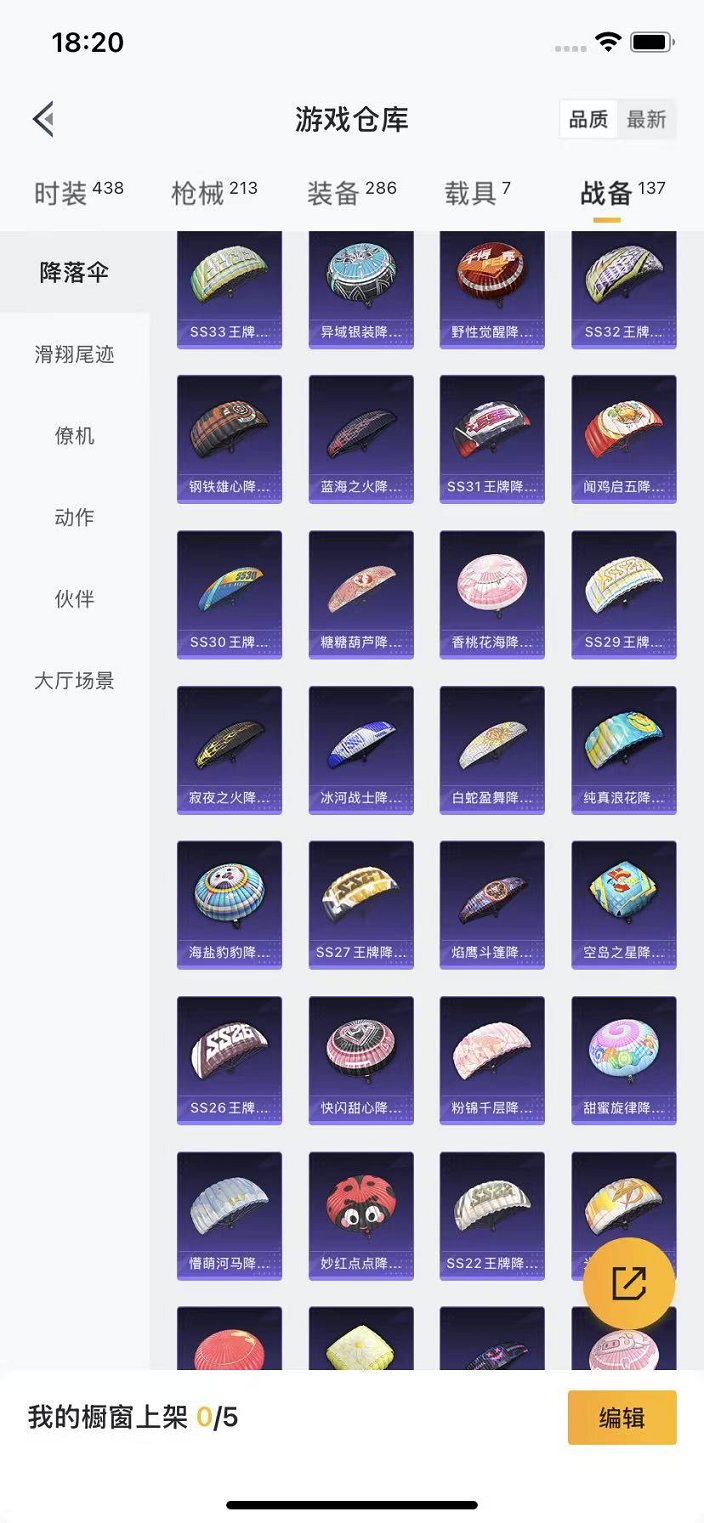This screenshot has width=704, height=1523.
Task: Open the 妙红点点 parachute item
Action: tap(361, 1215)
